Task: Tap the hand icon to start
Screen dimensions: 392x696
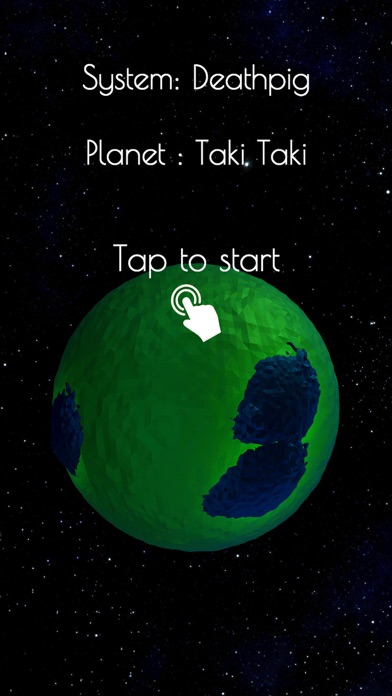Action: [x=196, y=313]
